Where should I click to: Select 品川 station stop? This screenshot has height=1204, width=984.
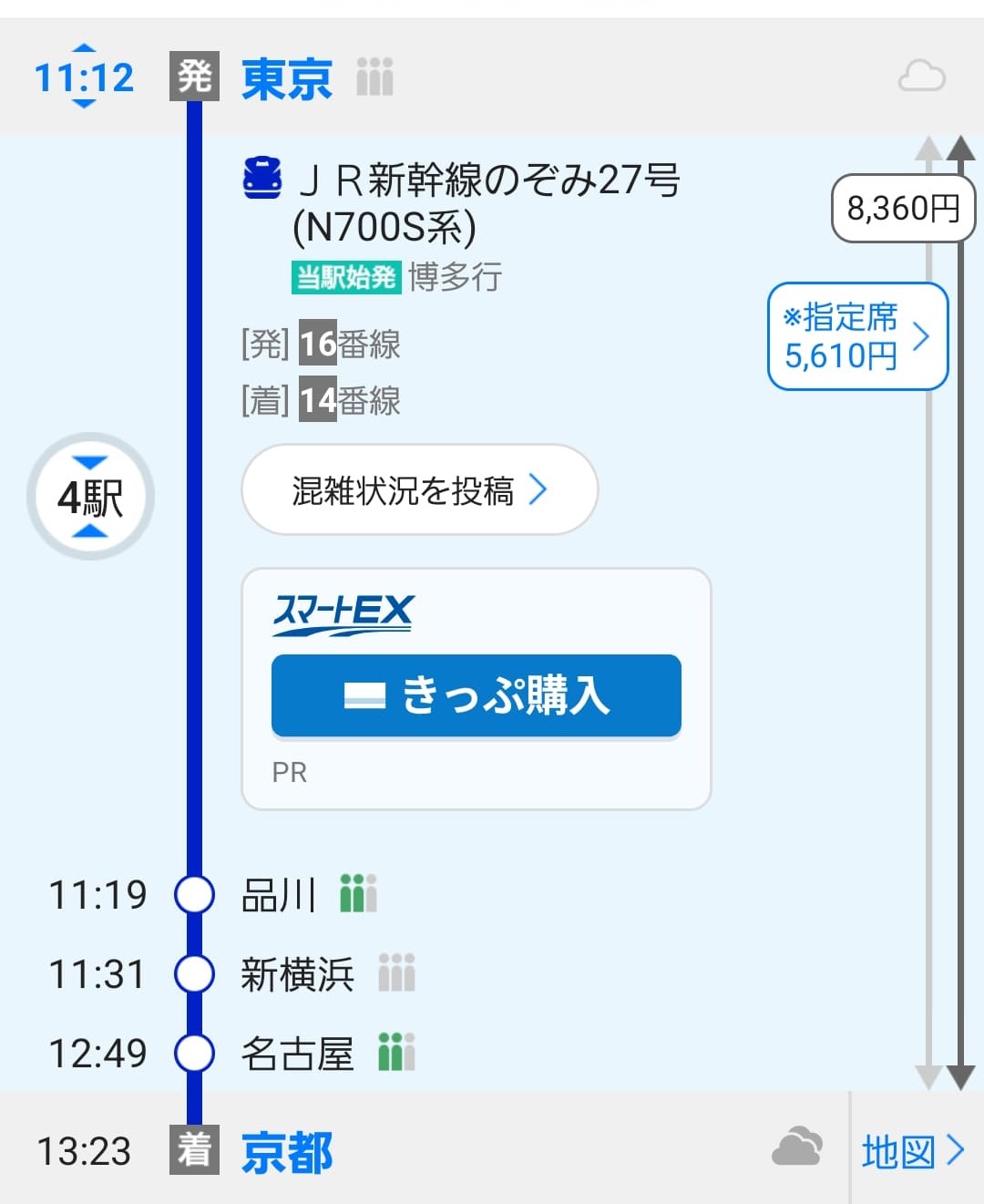(x=278, y=895)
